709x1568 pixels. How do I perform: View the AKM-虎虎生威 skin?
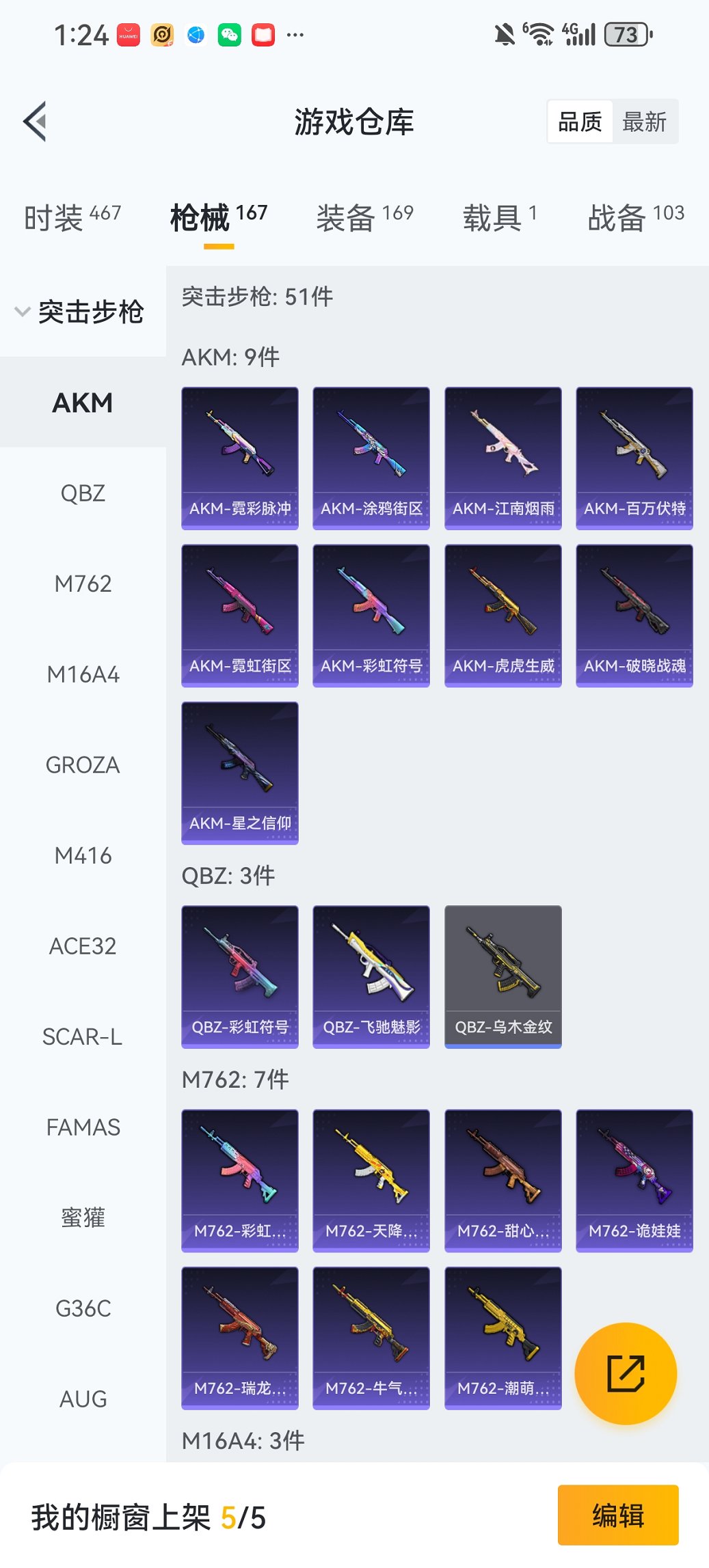(503, 615)
